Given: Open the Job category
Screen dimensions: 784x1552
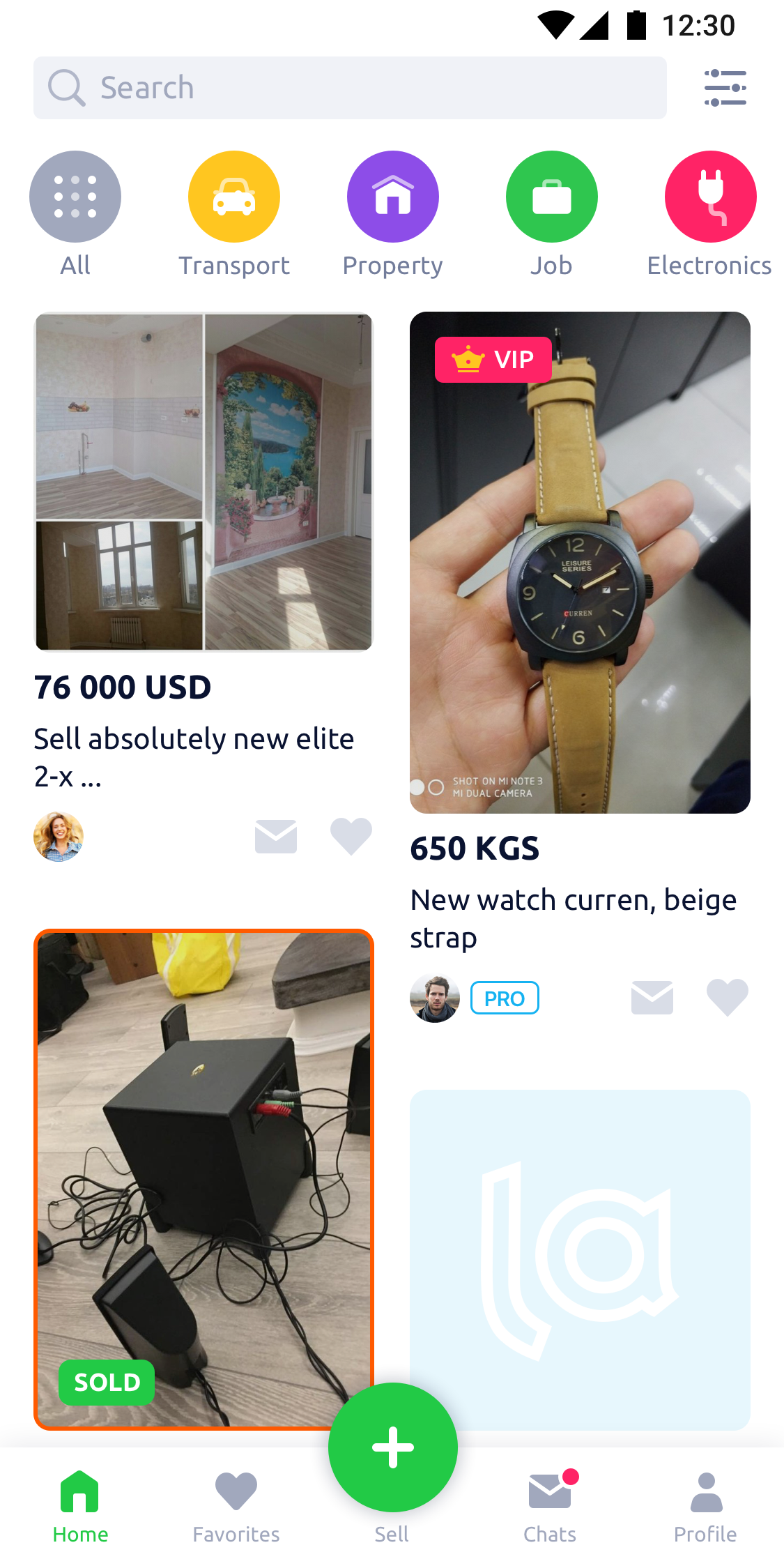Looking at the screenshot, I should 551,215.
